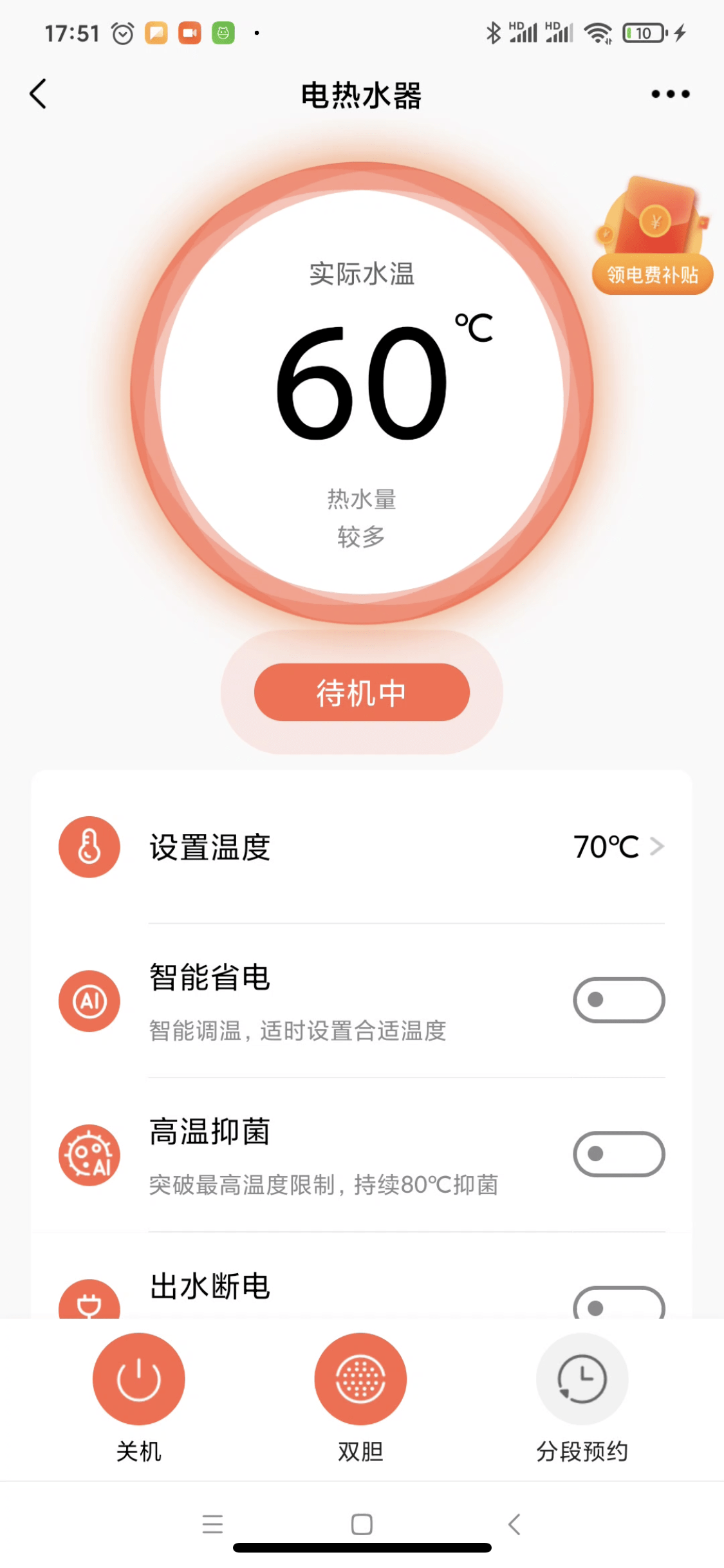Select the 关机 power-off icon
This screenshot has width=724, height=1568.
tap(139, 1377)
